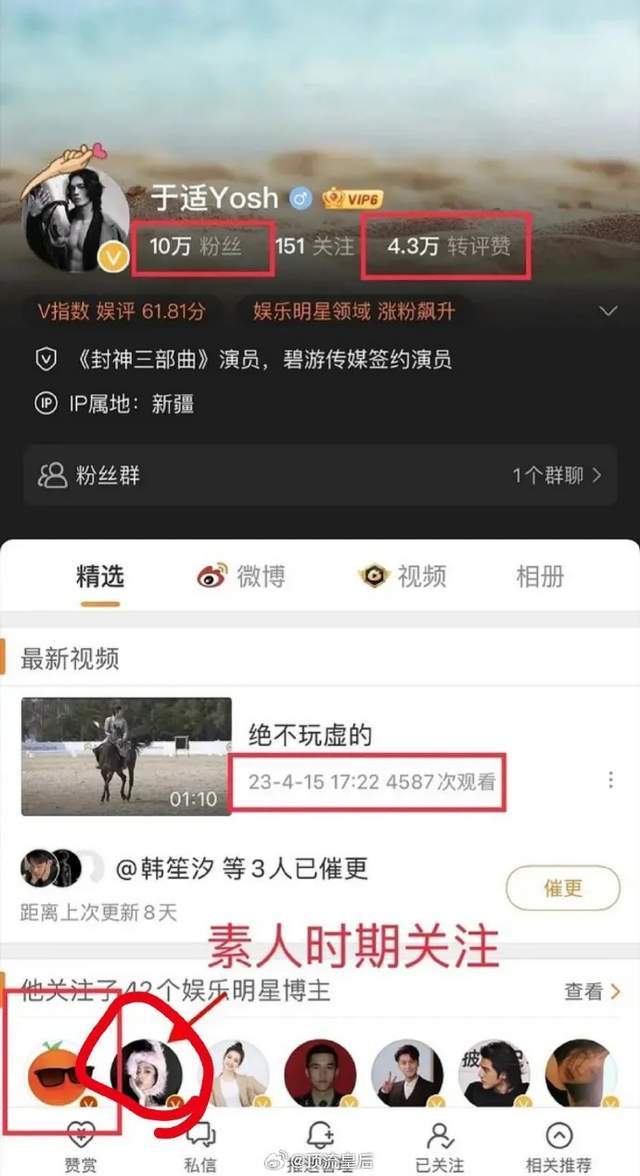Open the 10万 粉丝 followers list
This screenshot has height=1176, width=640.
pos(196,247)
